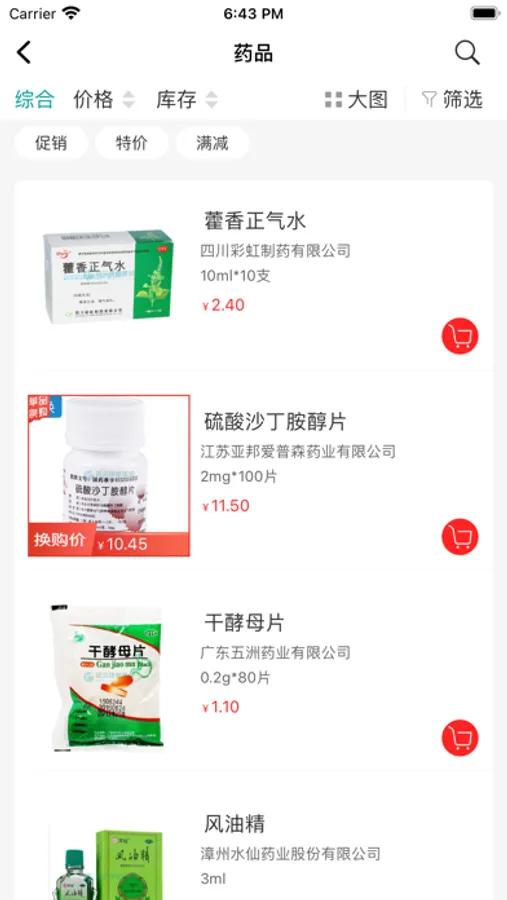Open the search magnifier icon
This screenshot has width=507, height=900.
[x=467, y=53]
